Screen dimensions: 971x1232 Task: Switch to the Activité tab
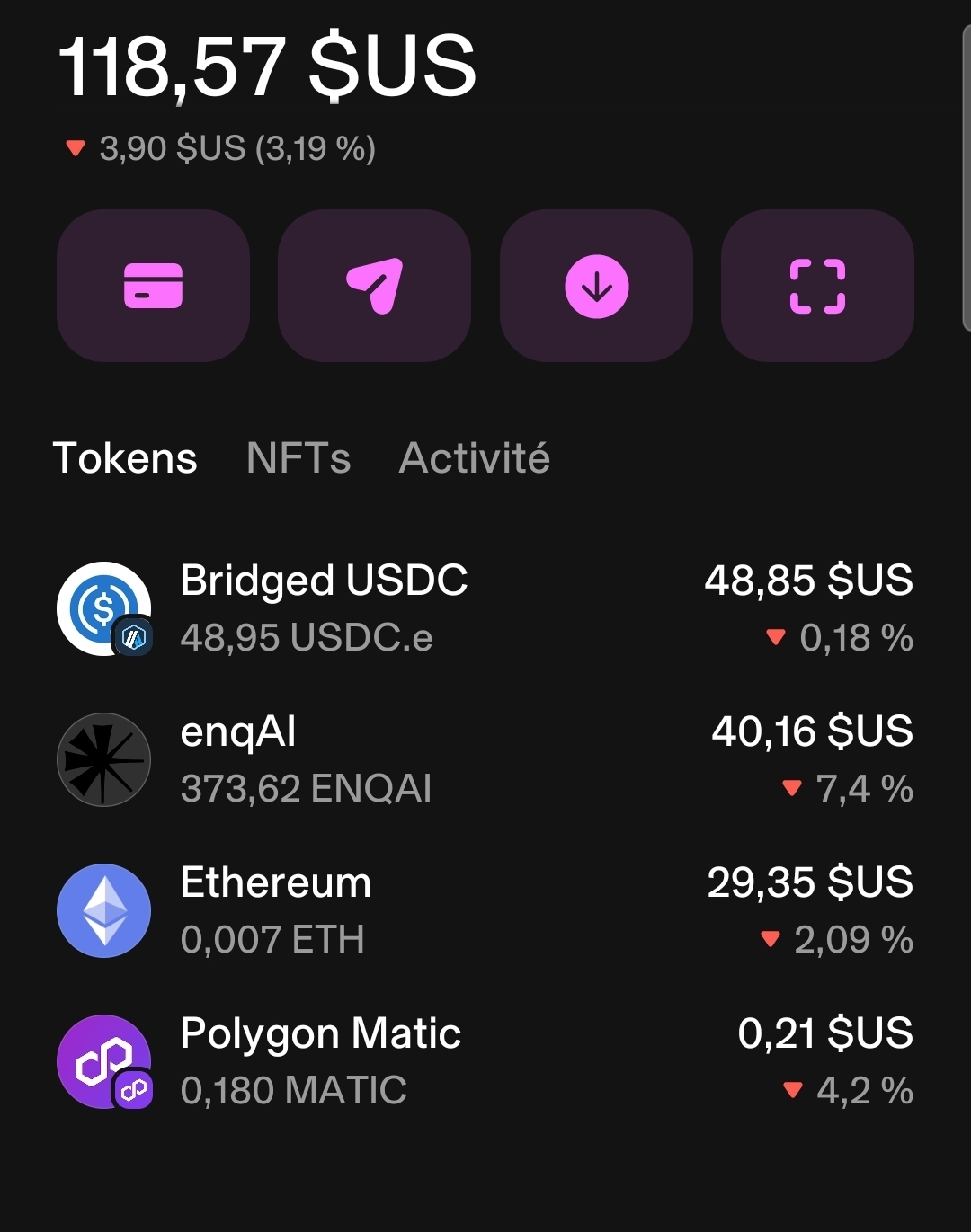tap(474, 458)
